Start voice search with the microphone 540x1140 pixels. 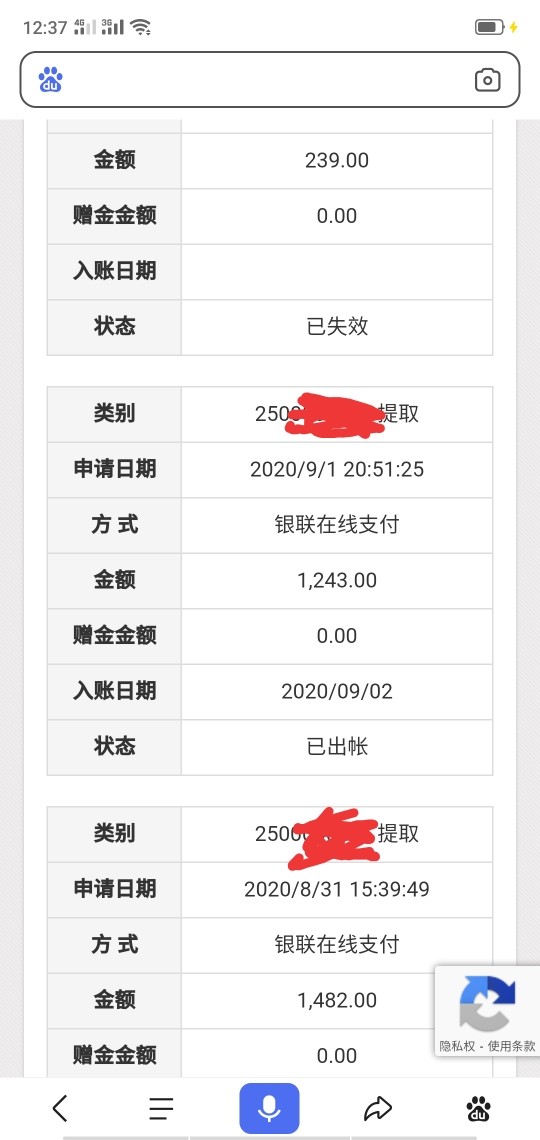click(x=269, y=1108)
